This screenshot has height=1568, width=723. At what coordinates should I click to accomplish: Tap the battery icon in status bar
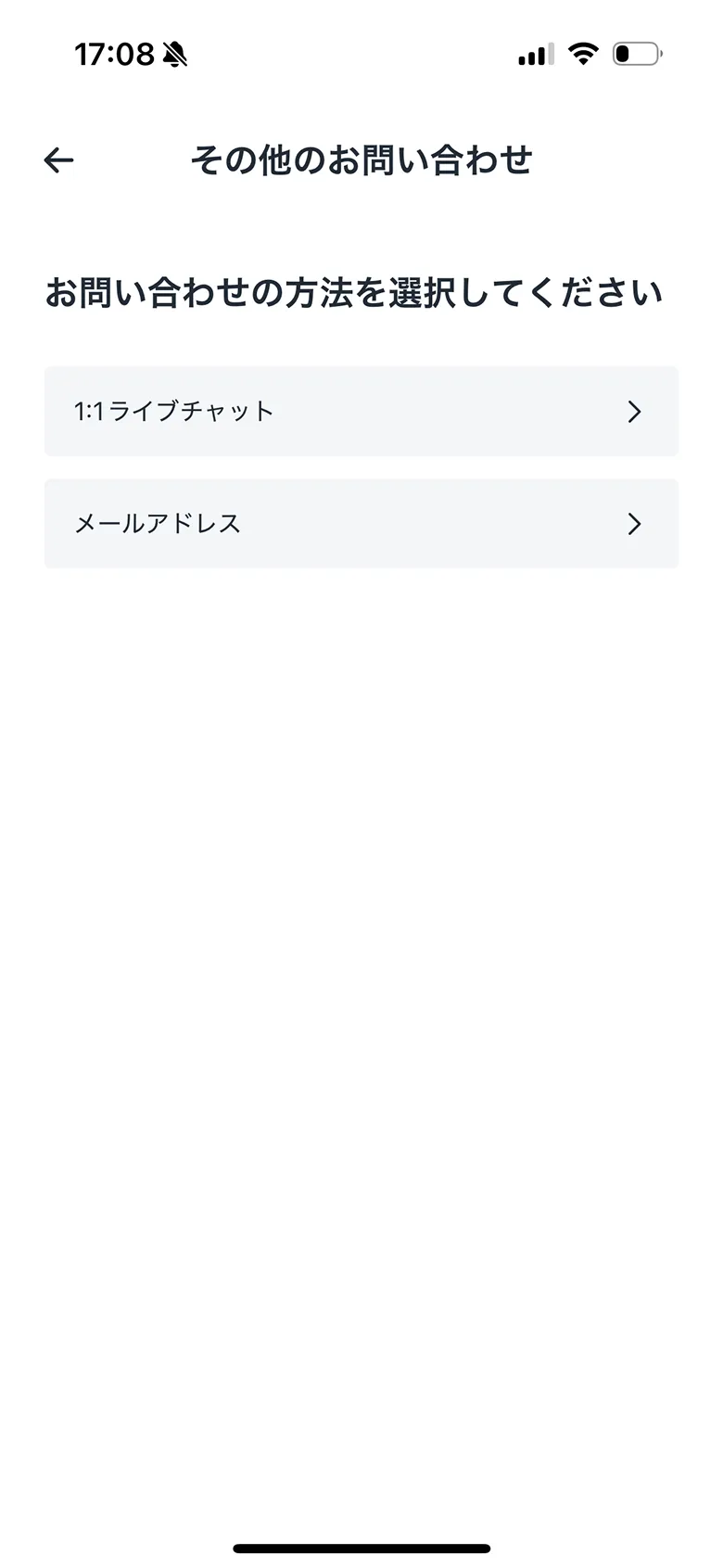tap(636, 54)
